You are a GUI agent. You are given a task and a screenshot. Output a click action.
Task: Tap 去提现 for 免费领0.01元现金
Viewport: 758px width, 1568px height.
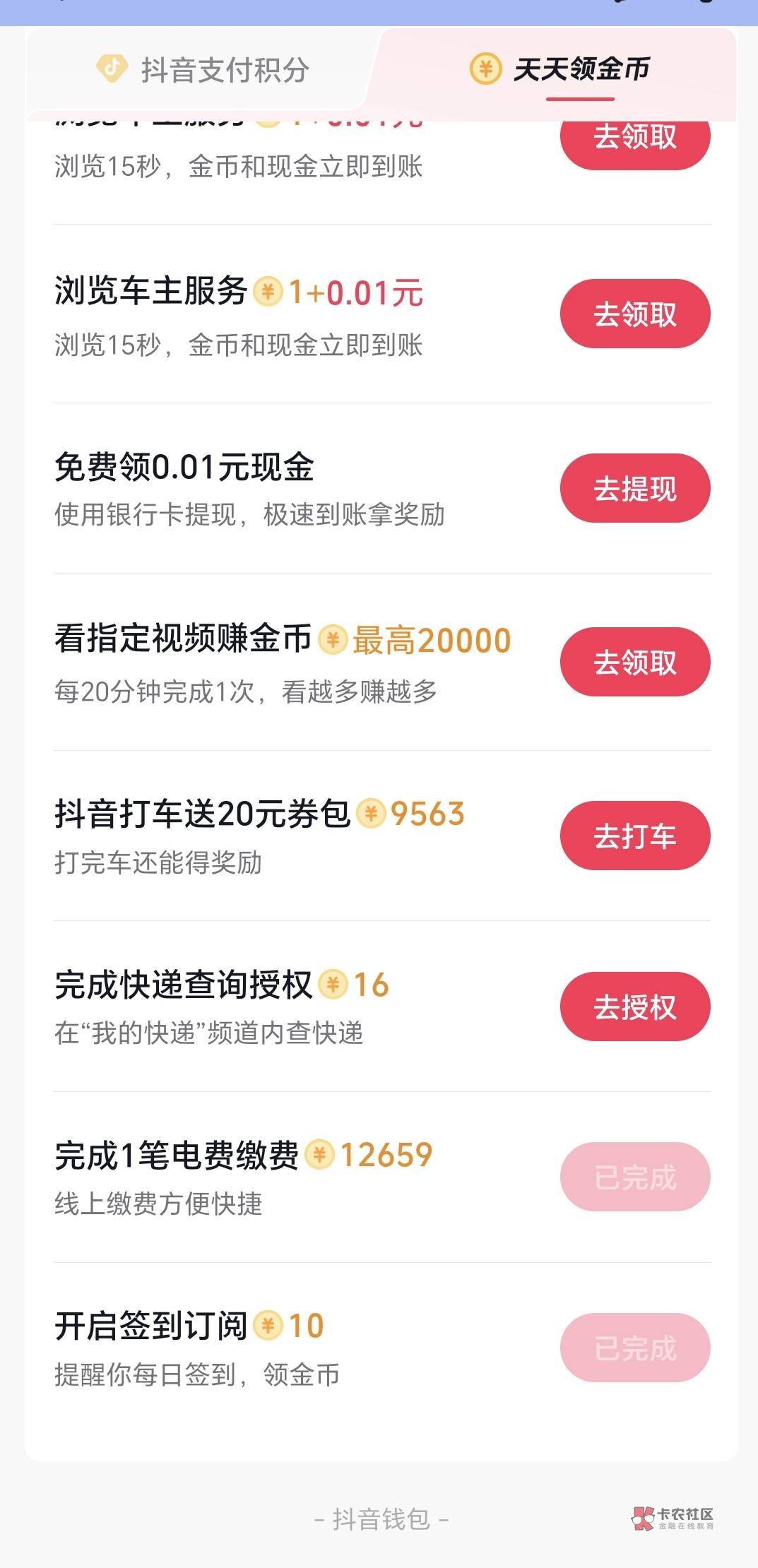pos(634,488)
